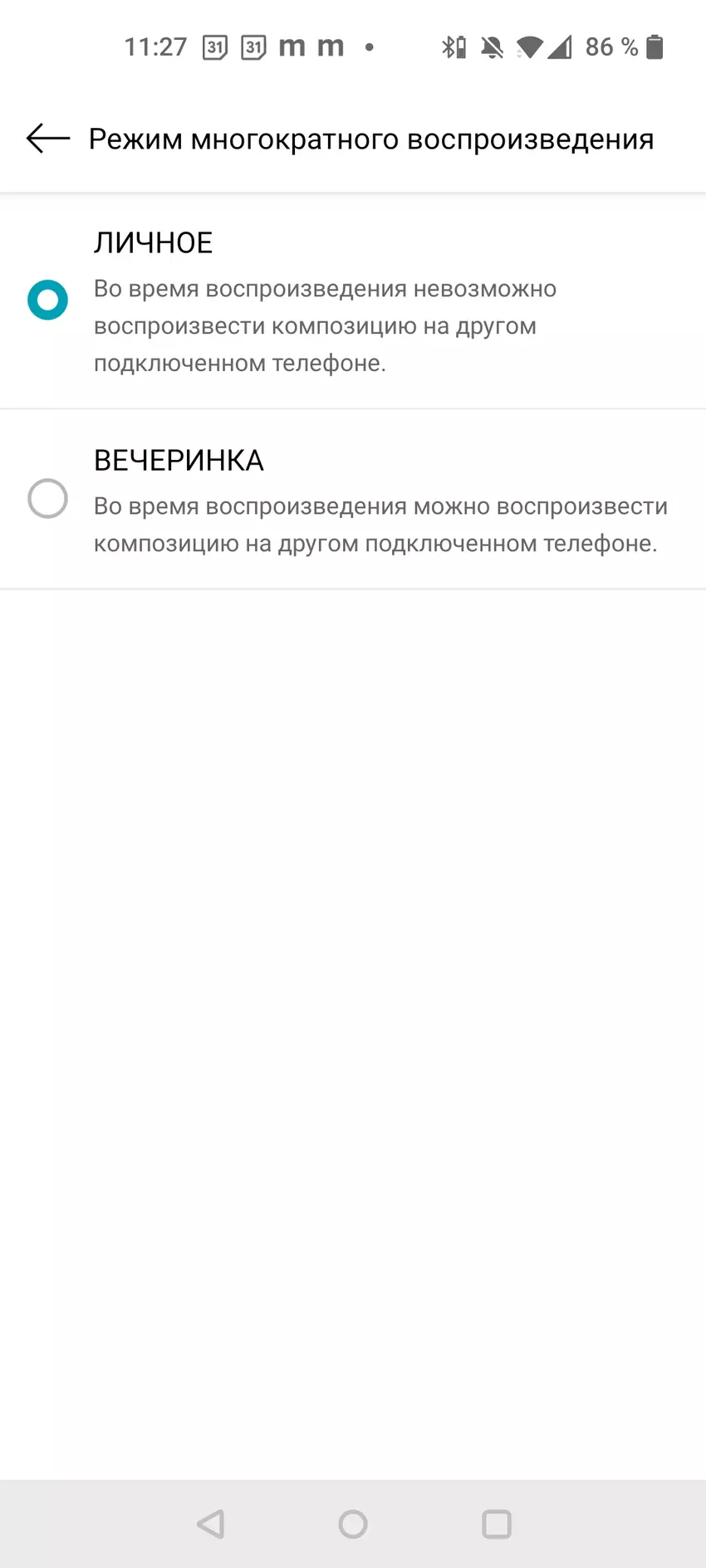This screenshot has height=1568, width=706.
Task: Select the ЛИЧНОЕ playback mode
Action: (x=47, y=300)
